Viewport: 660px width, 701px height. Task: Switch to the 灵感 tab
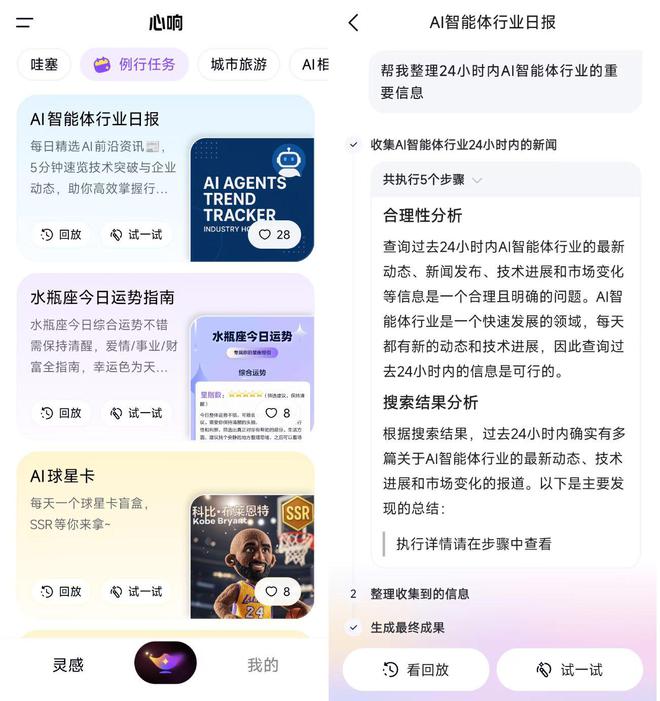point(68,664)
